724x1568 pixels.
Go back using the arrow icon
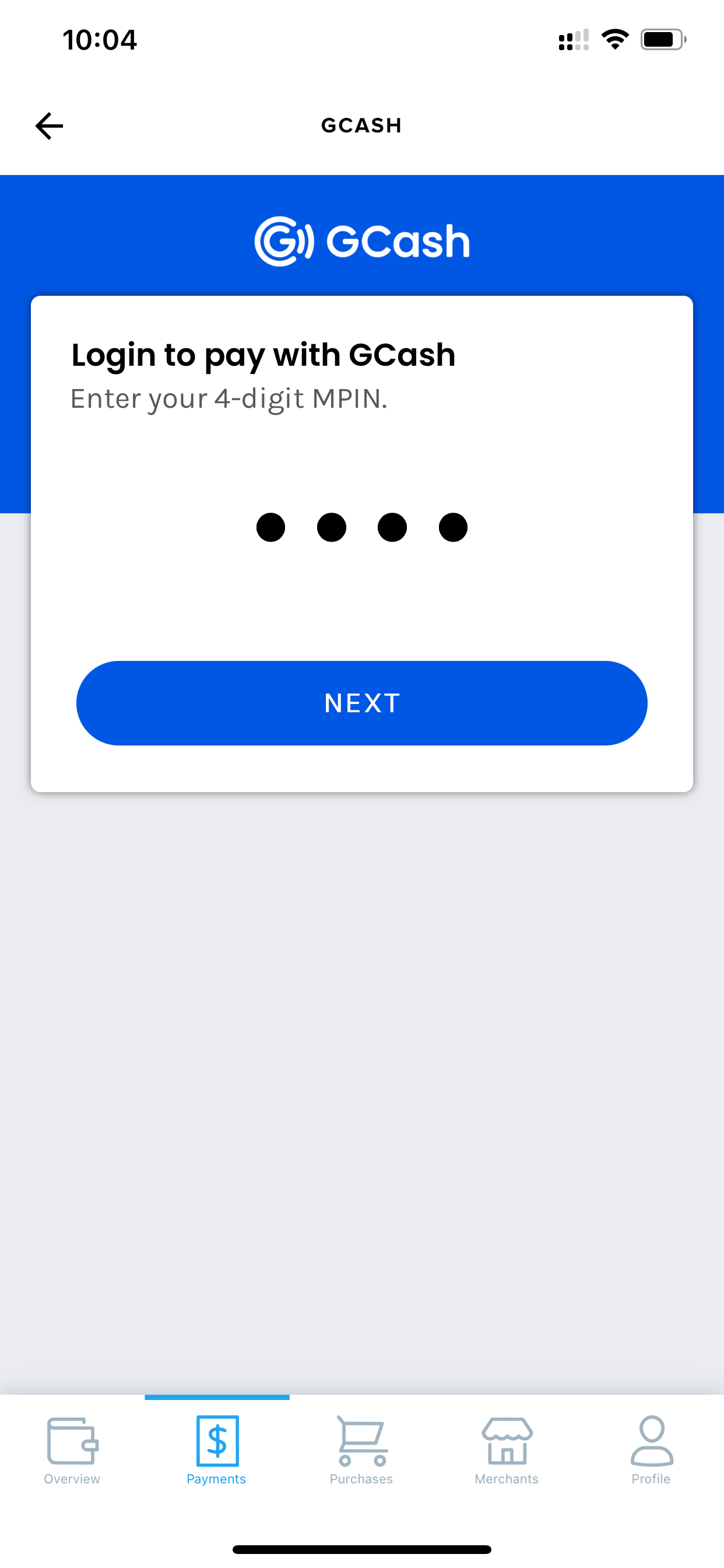tap(50, 126)
